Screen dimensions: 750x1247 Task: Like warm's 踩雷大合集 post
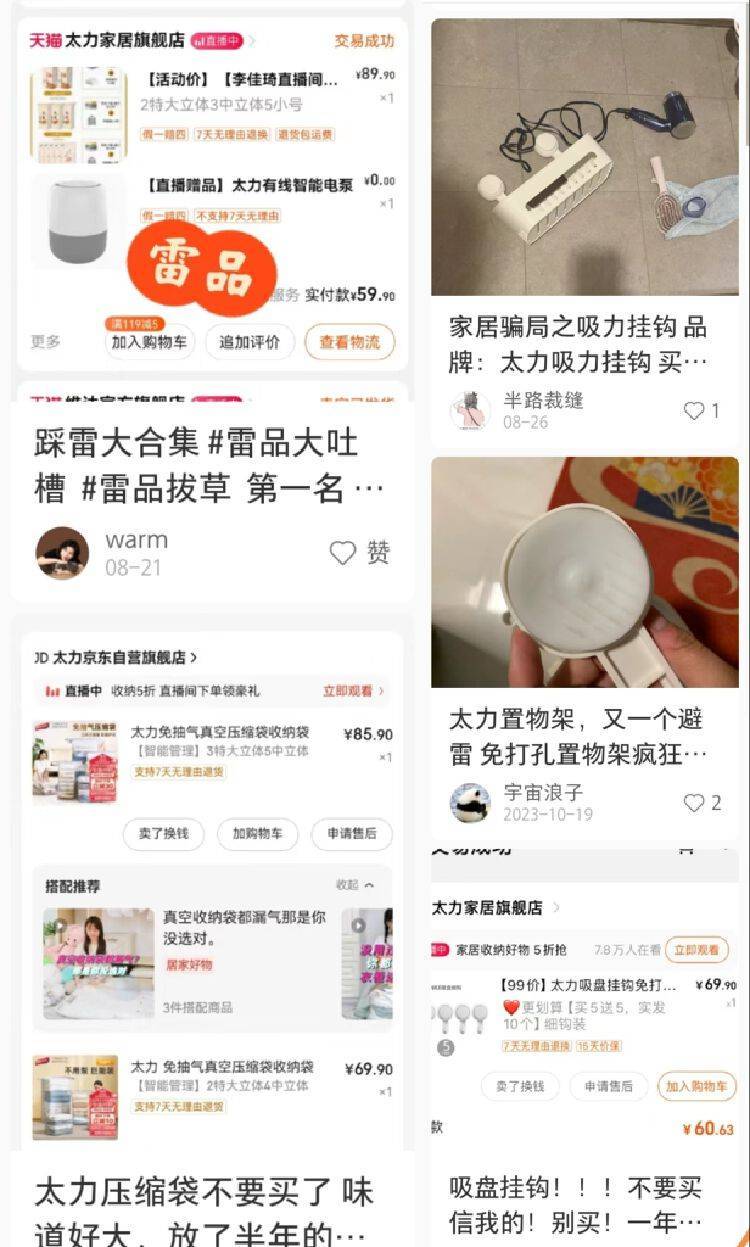coord(343,553)
